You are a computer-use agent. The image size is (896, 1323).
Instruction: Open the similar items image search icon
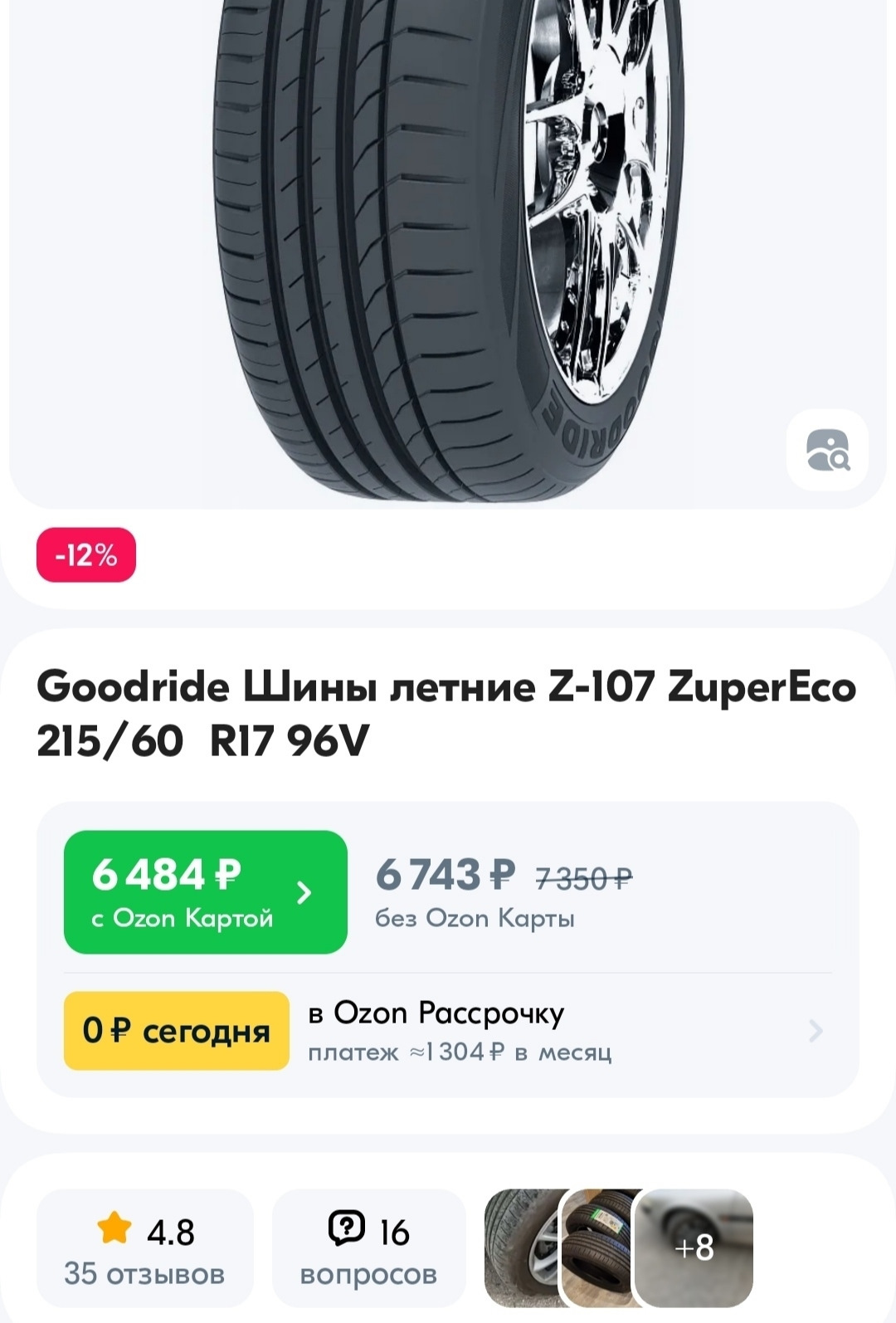pyautogui.click(x=827, y=450)
